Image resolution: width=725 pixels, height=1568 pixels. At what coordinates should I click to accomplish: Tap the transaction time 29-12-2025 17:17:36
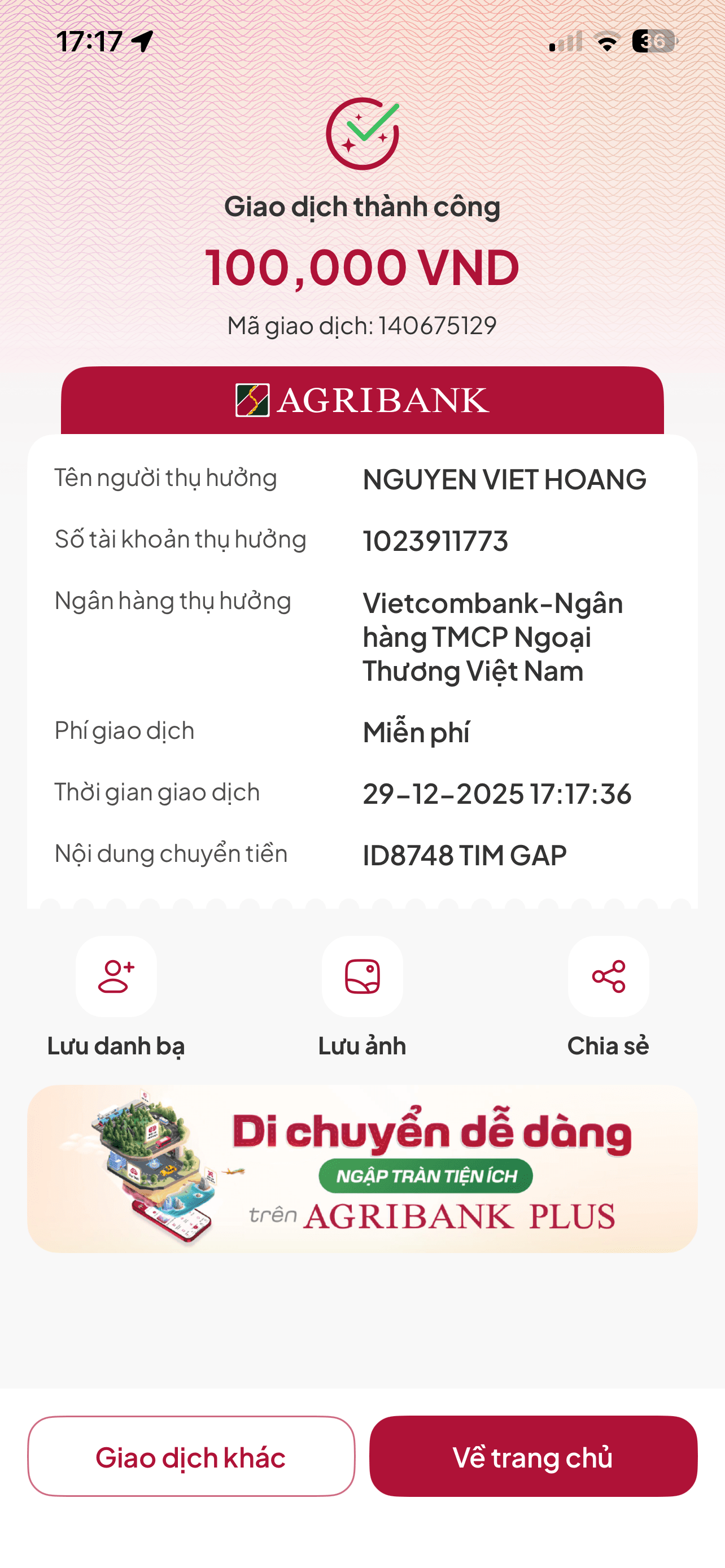click(496, 792)
